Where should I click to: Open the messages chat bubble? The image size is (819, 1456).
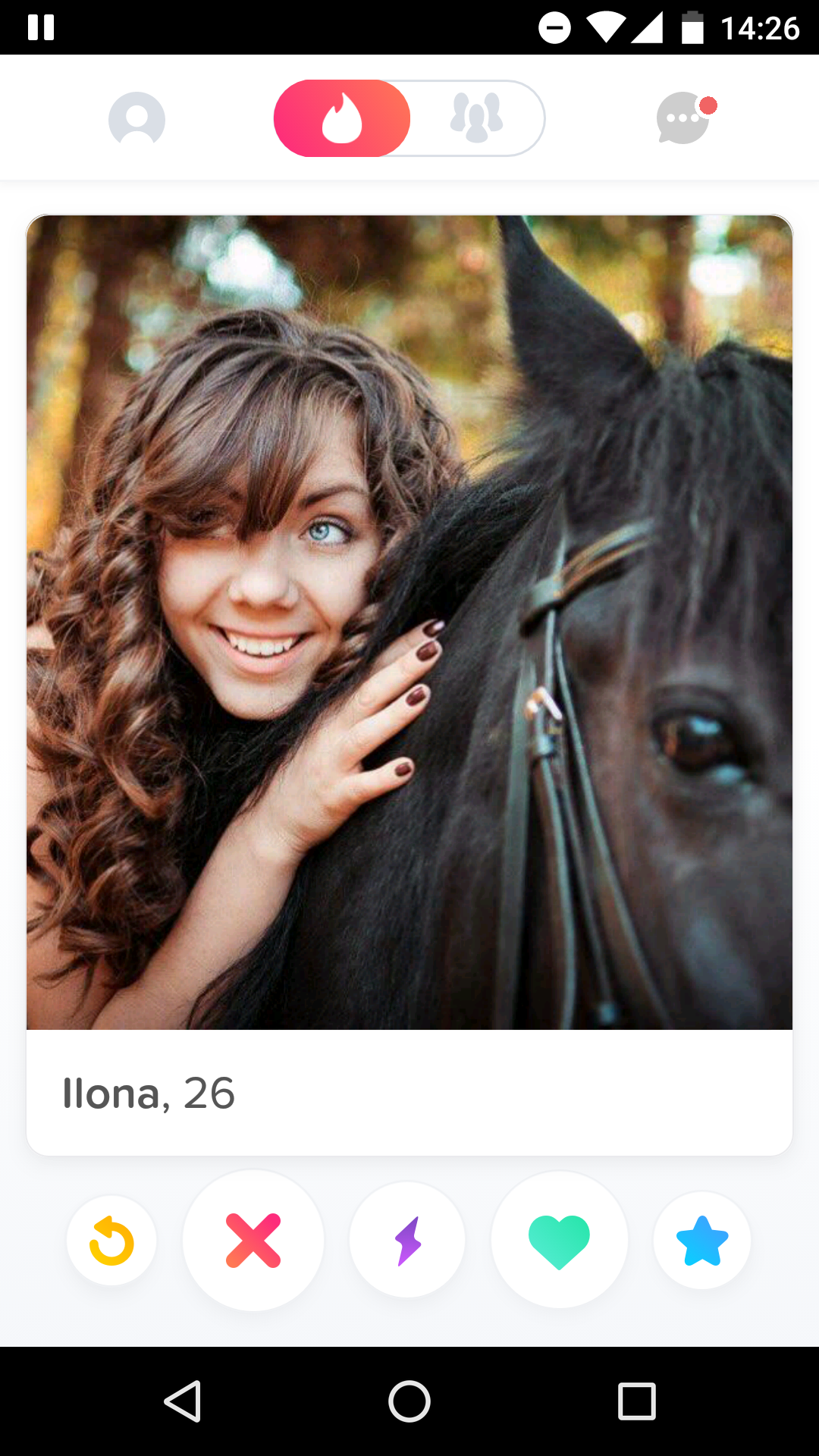[684, 119]
